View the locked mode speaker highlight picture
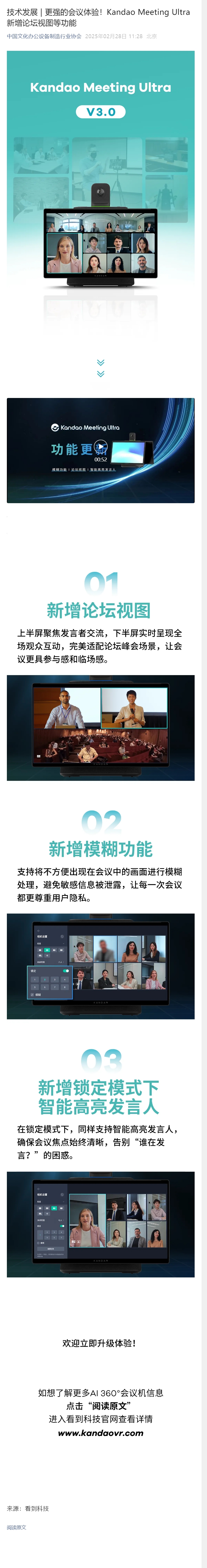 point(100,1224)
